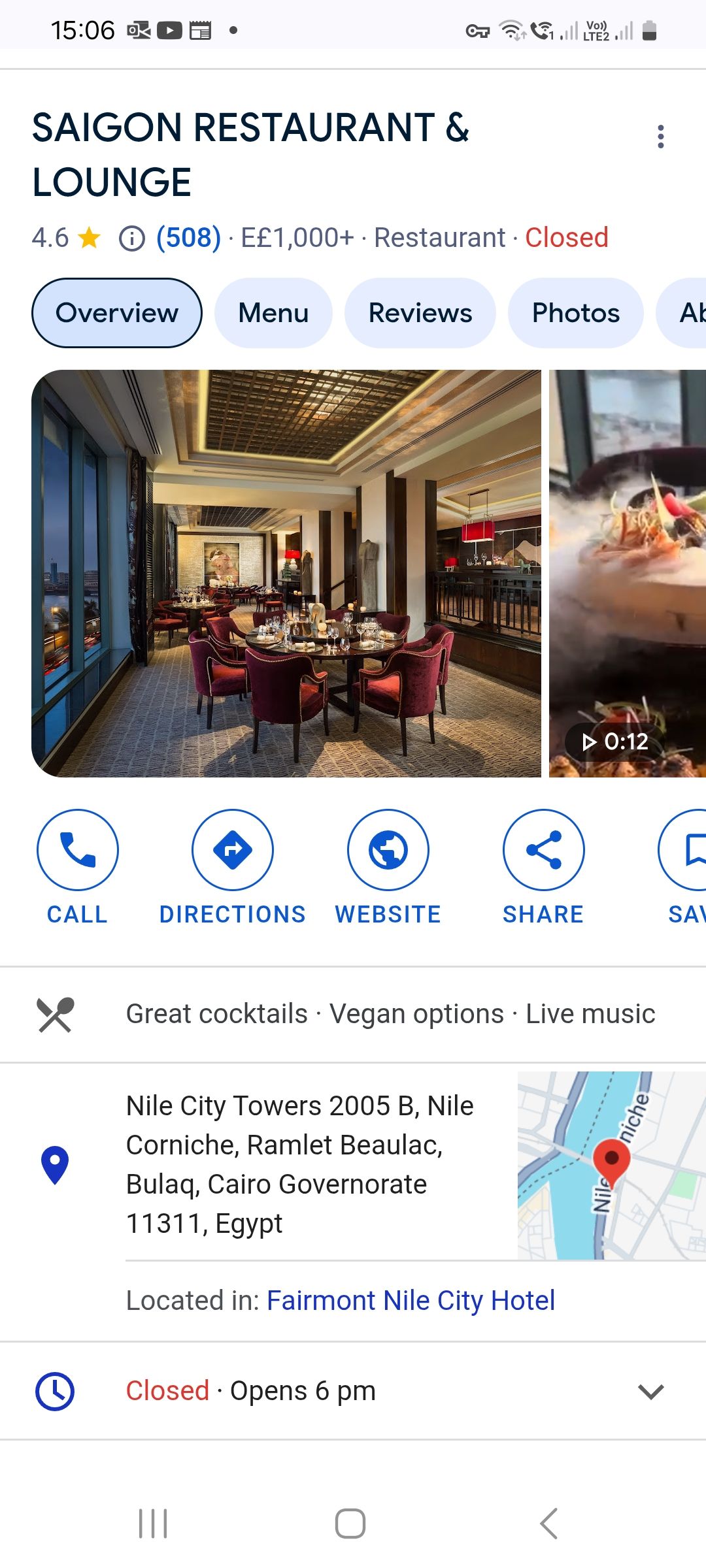Open the 508 reviews link
The image size is (706, 1568).
188,238
